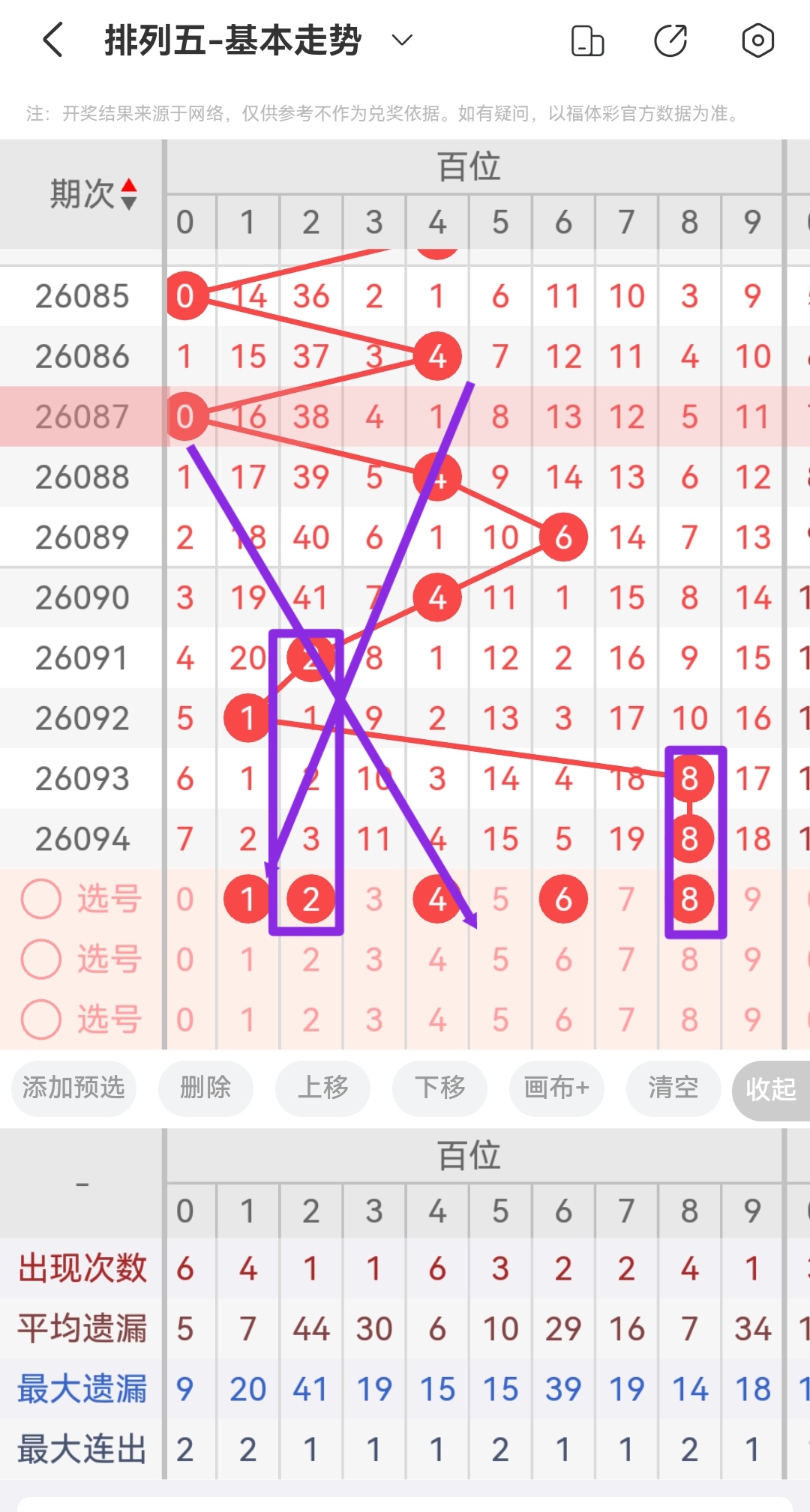Collapse the selection panel via 收起
Image resolution: width=810 pixels, height=1512 pixels.
(x=770, y=1089)
